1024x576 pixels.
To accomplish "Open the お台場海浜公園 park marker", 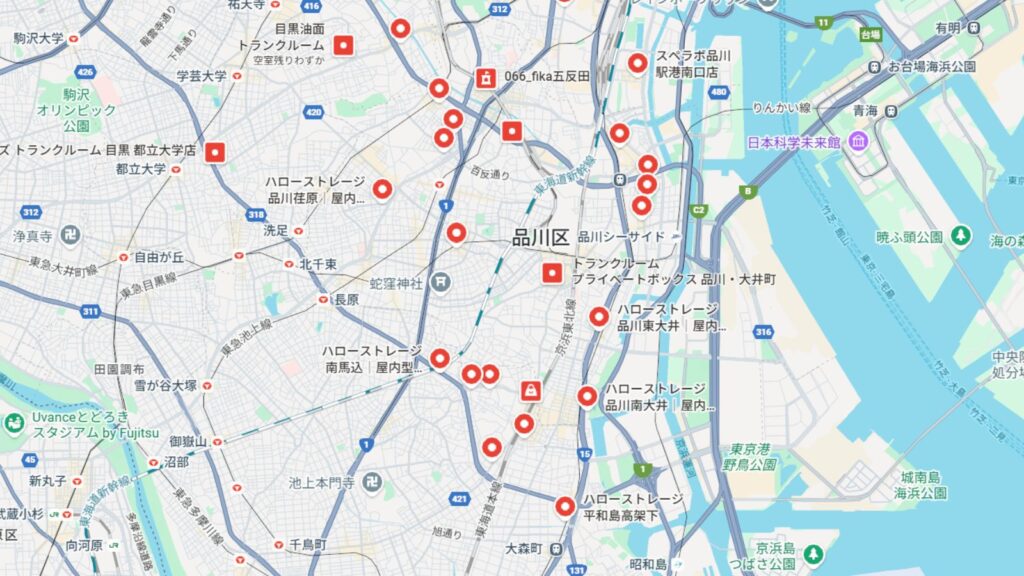I will 878,66.
